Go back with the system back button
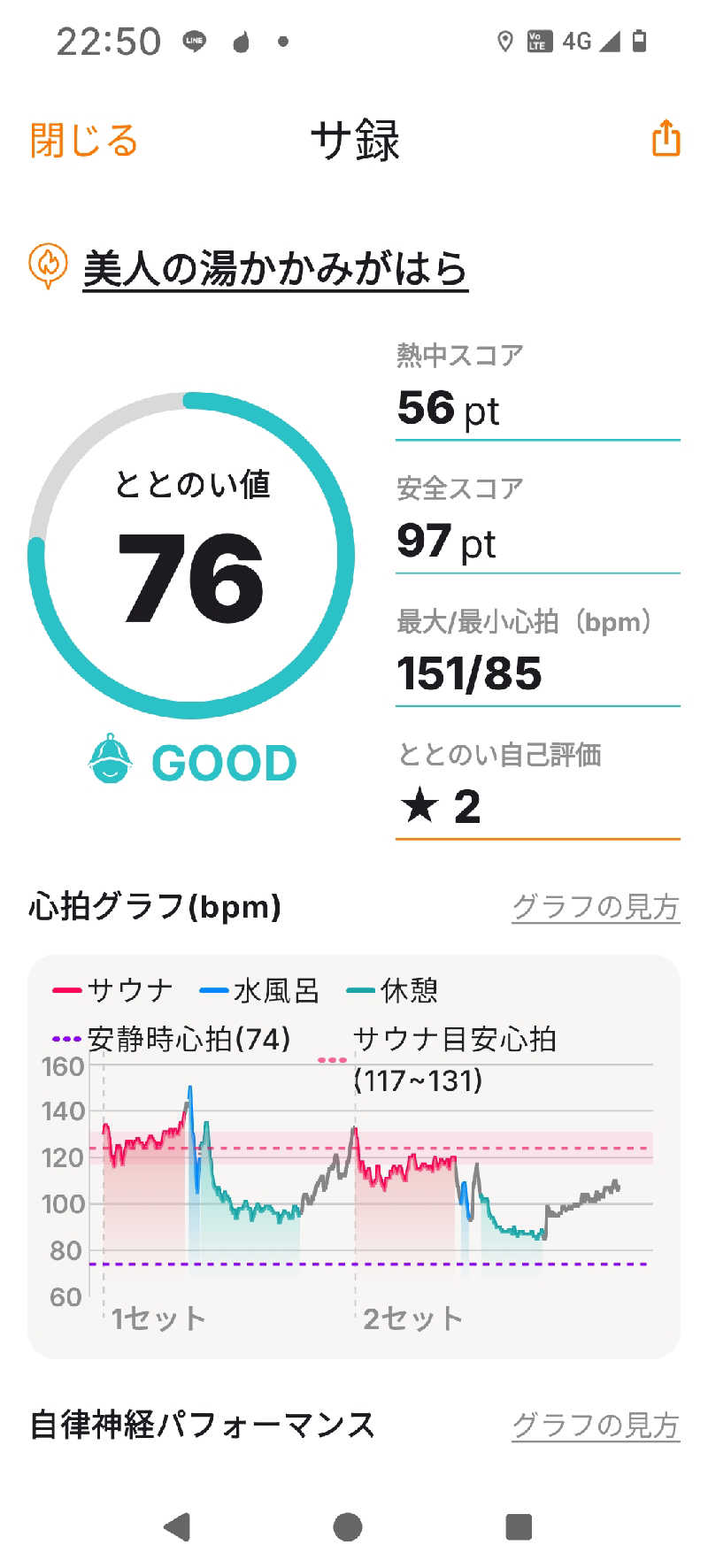 177,1526
